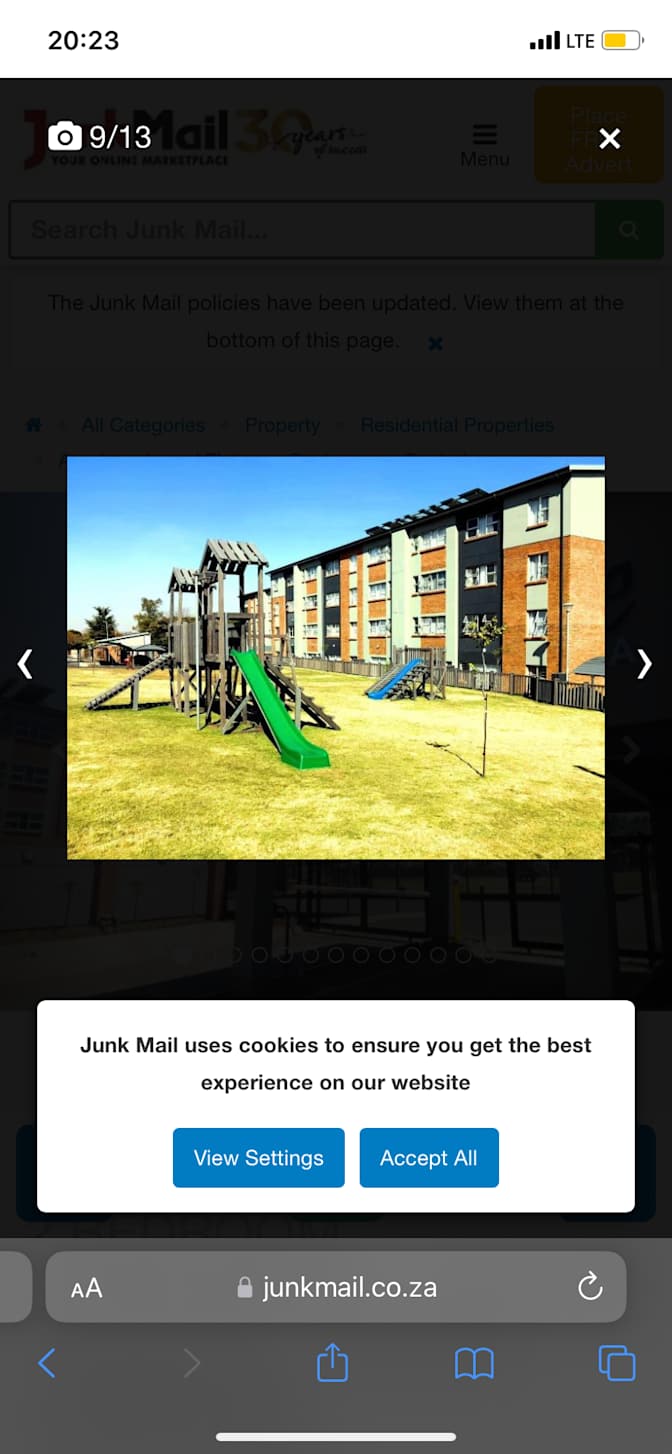Screen dimensions: 672x1454
Task: Show all open tabs
Action: [616, 1363]
